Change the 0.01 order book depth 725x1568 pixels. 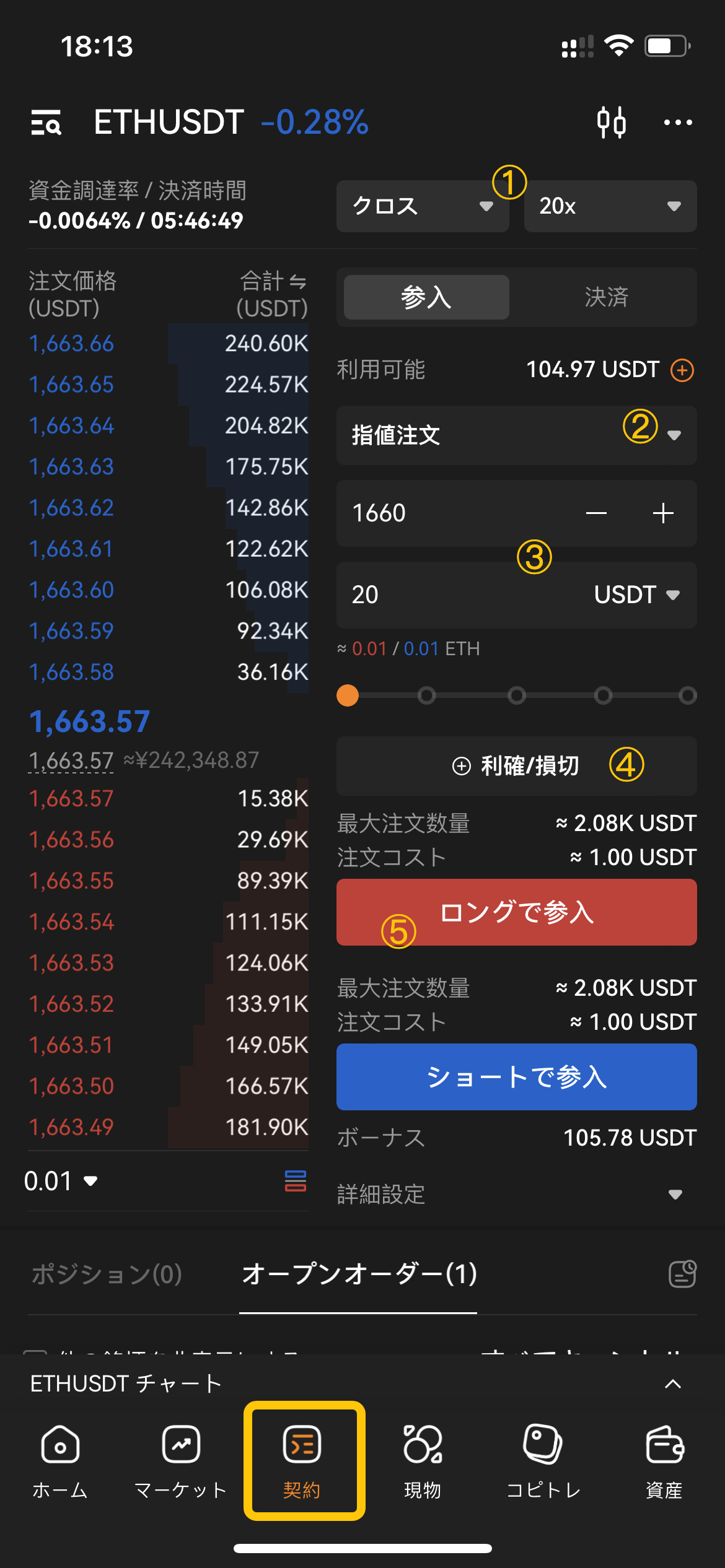pyautogui.click(x=61, y=1182)
